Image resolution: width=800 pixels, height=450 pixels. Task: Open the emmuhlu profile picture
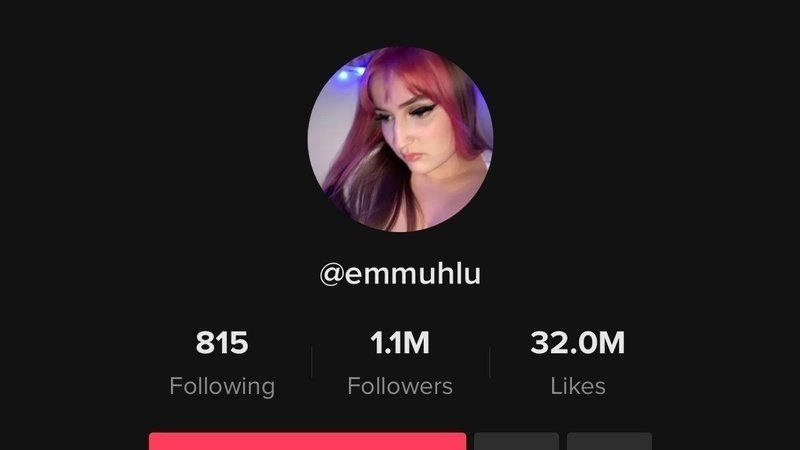pos(400,139)
